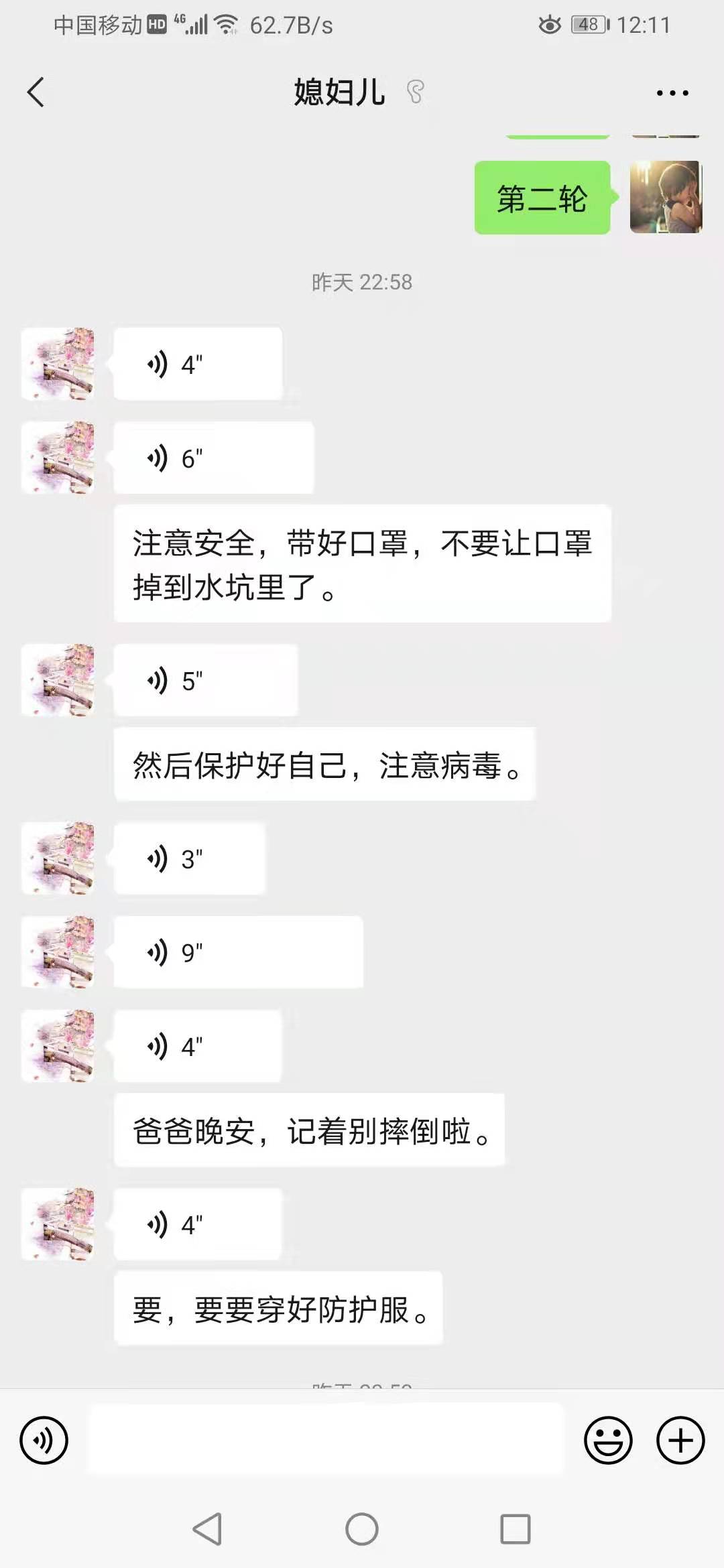
Task: Play the 5-second voice message
Action: click(205, 681)
